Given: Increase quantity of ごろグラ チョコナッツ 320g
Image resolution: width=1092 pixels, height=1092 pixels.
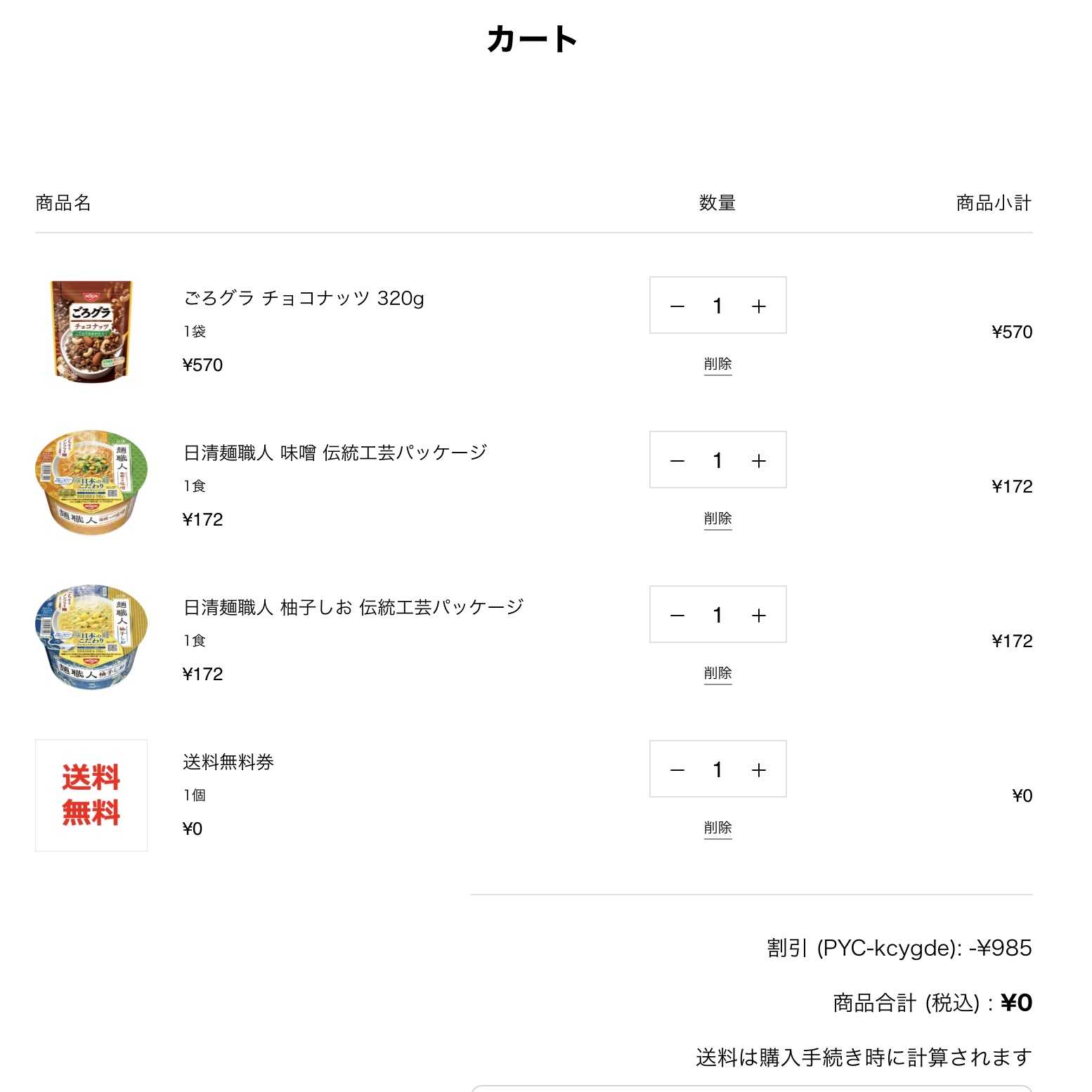Looking at the screenshot, I should [758, 306].
